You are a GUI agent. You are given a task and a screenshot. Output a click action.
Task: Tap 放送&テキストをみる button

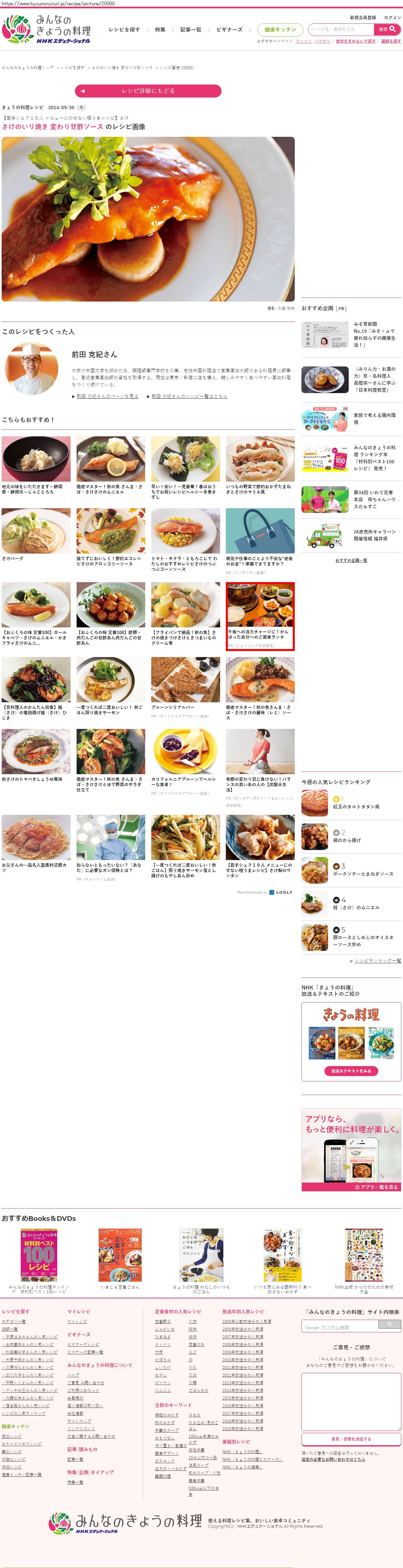(x=351, y=1071)
